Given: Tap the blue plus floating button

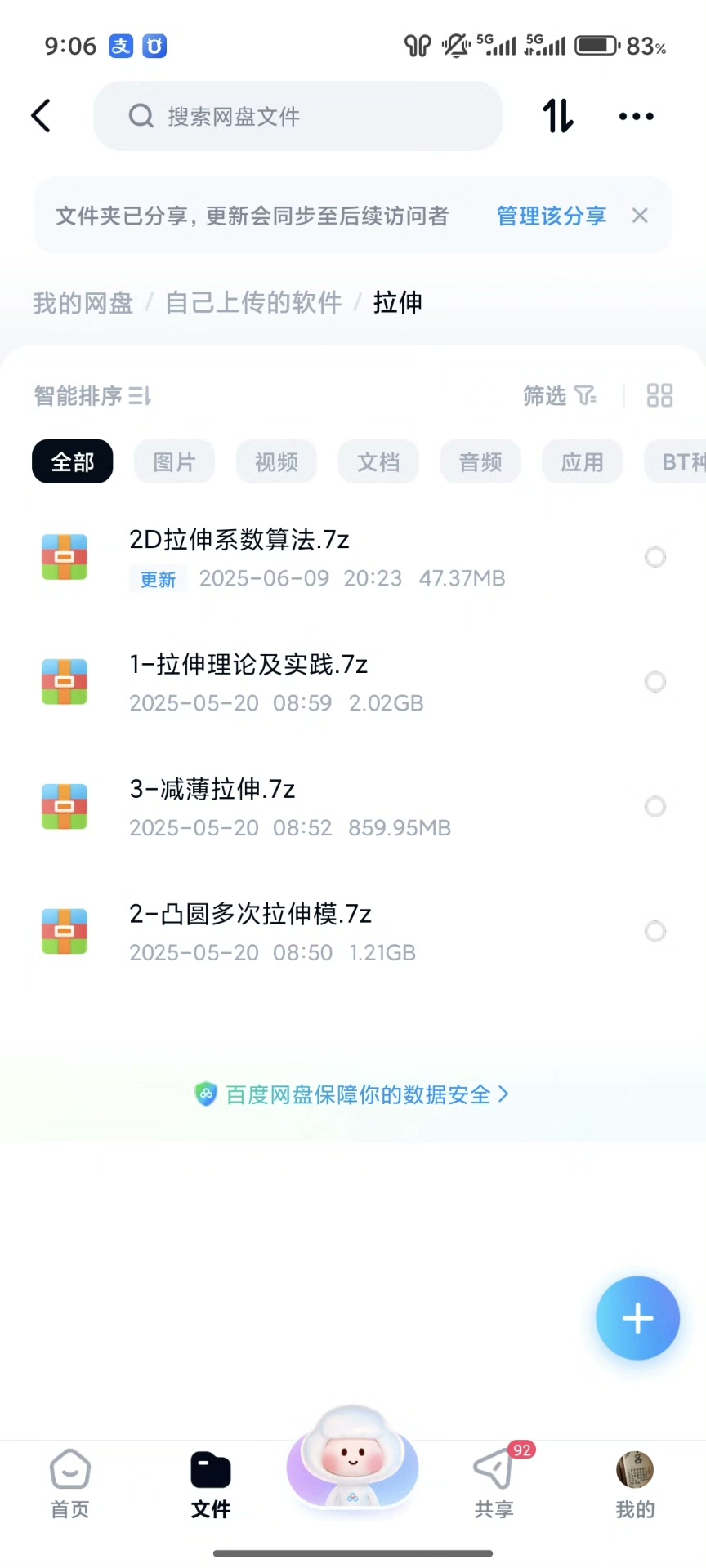Looking at the screenshot, I should tap(637, 1318).
